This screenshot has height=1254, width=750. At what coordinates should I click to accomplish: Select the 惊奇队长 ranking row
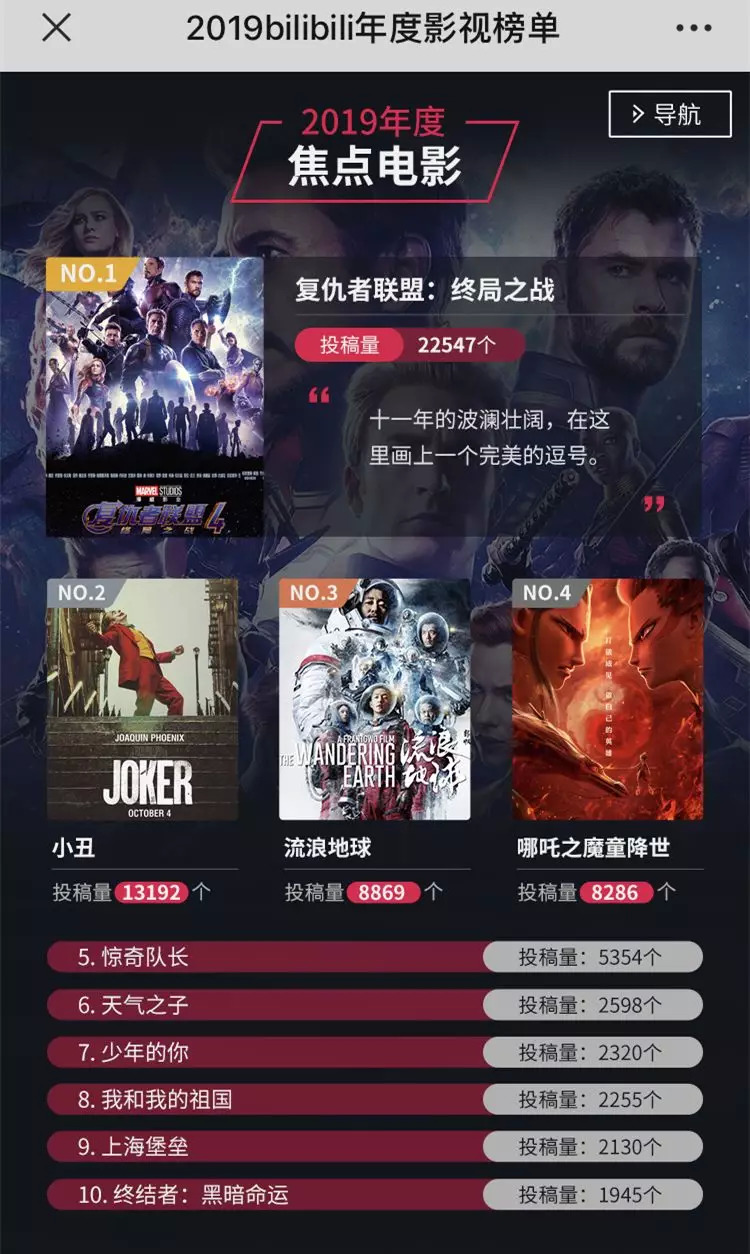[374, 957]
